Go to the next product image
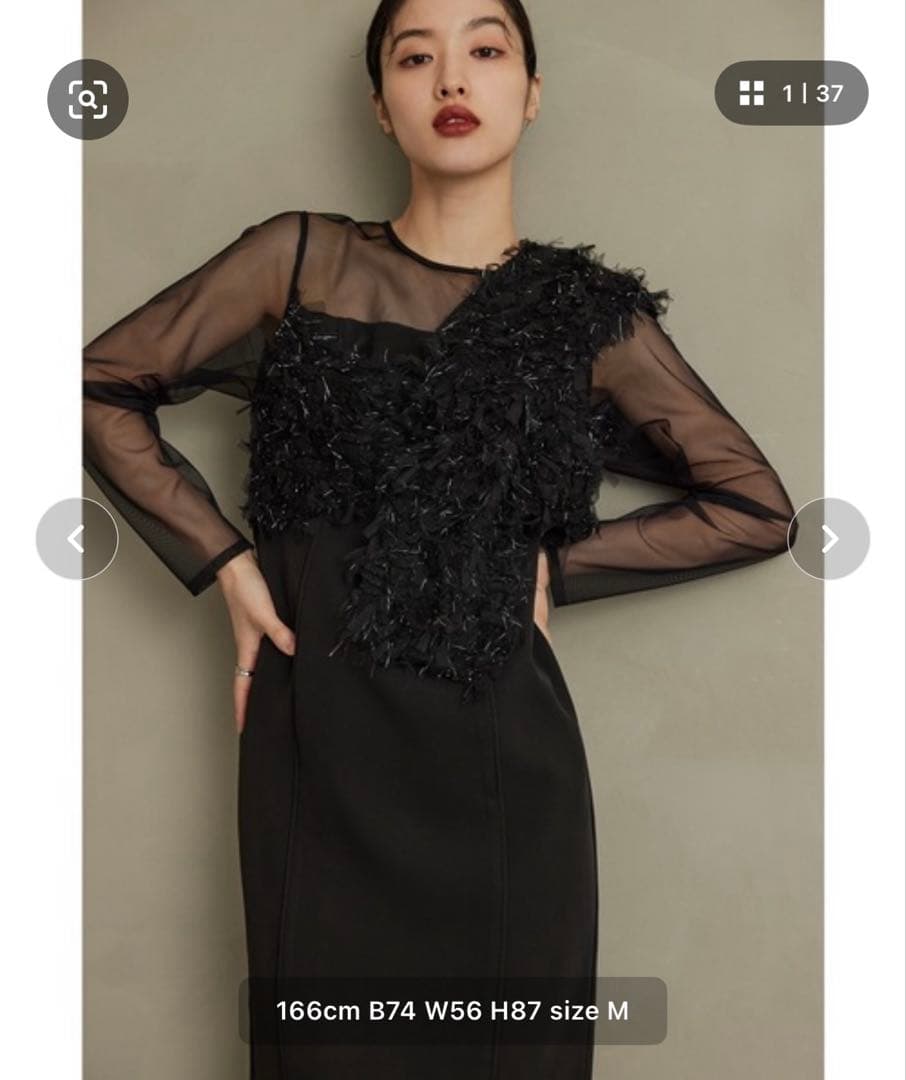Screen dimensions: 906x1080 (x=829, y=539)
